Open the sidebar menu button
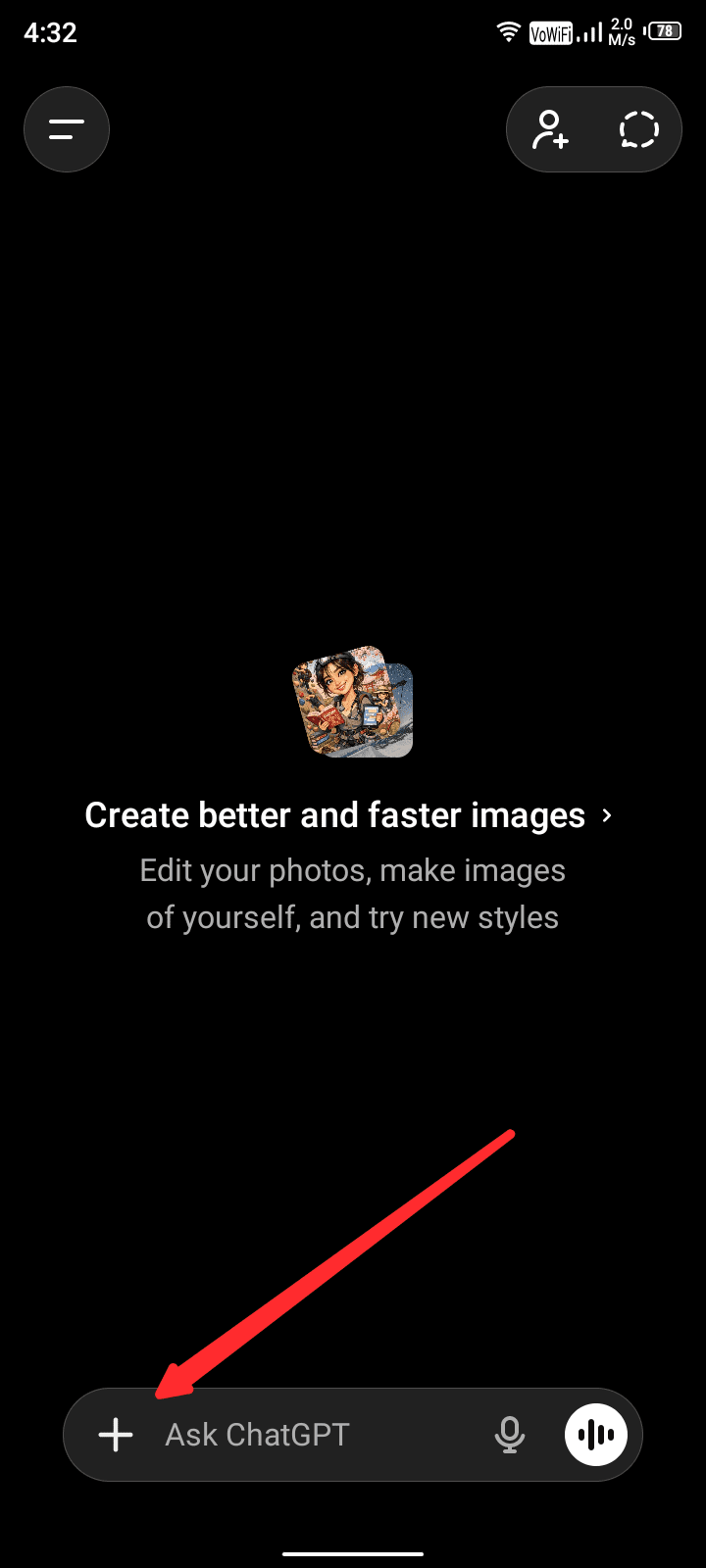The width and height of the screenshot is (706, 1568). pos(66,129)
